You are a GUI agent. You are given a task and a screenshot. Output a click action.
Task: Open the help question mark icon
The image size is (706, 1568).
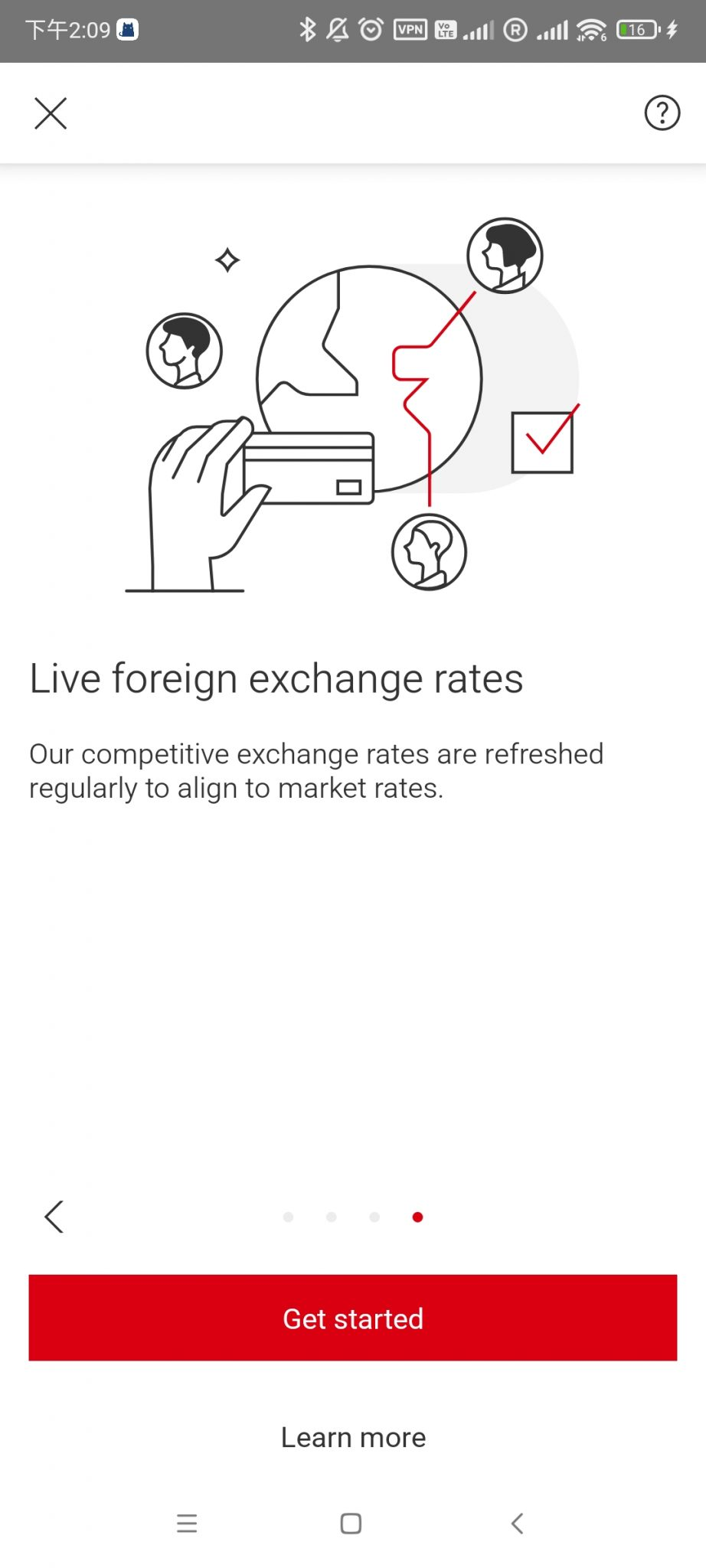coord(662,113)
